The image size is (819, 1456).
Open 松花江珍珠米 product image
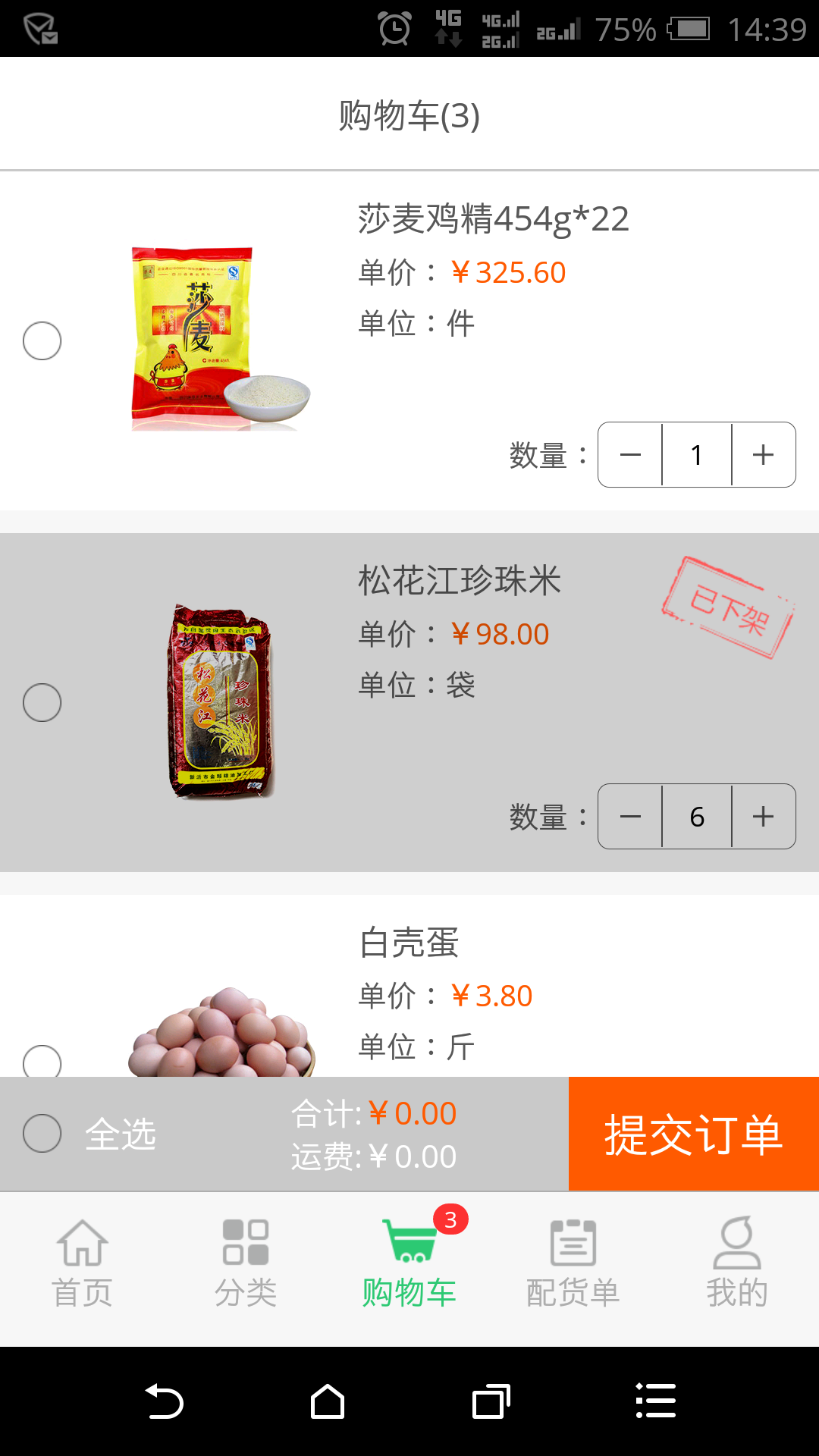coord(220,701)
